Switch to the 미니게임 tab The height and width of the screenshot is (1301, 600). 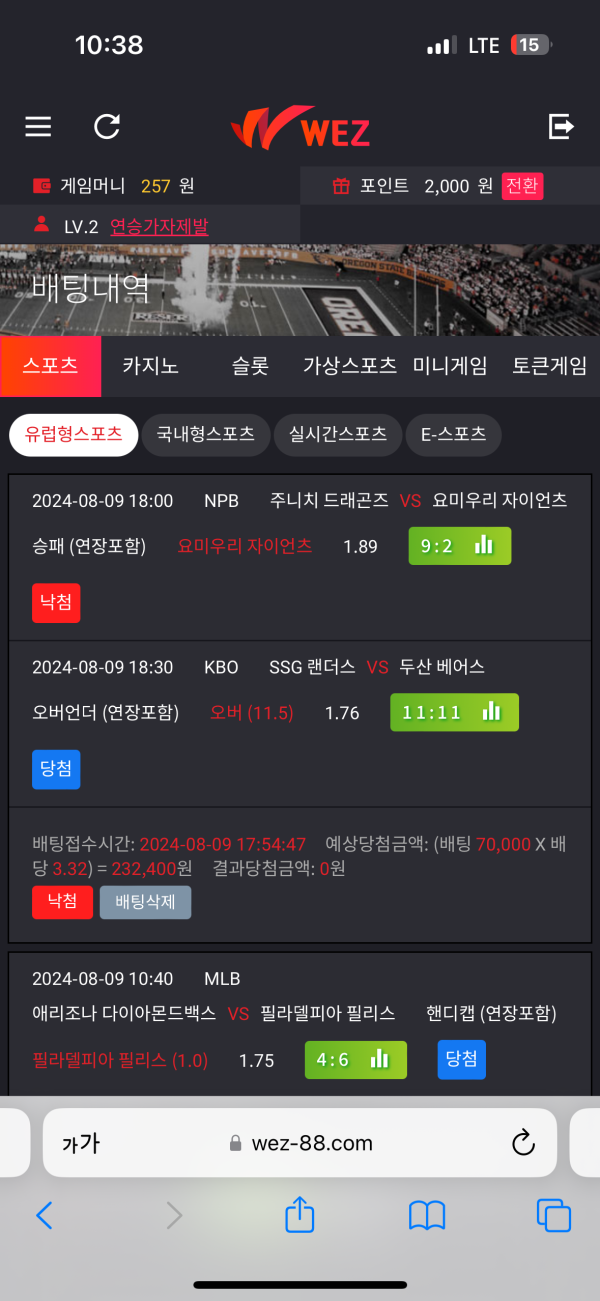click(450, 366)
